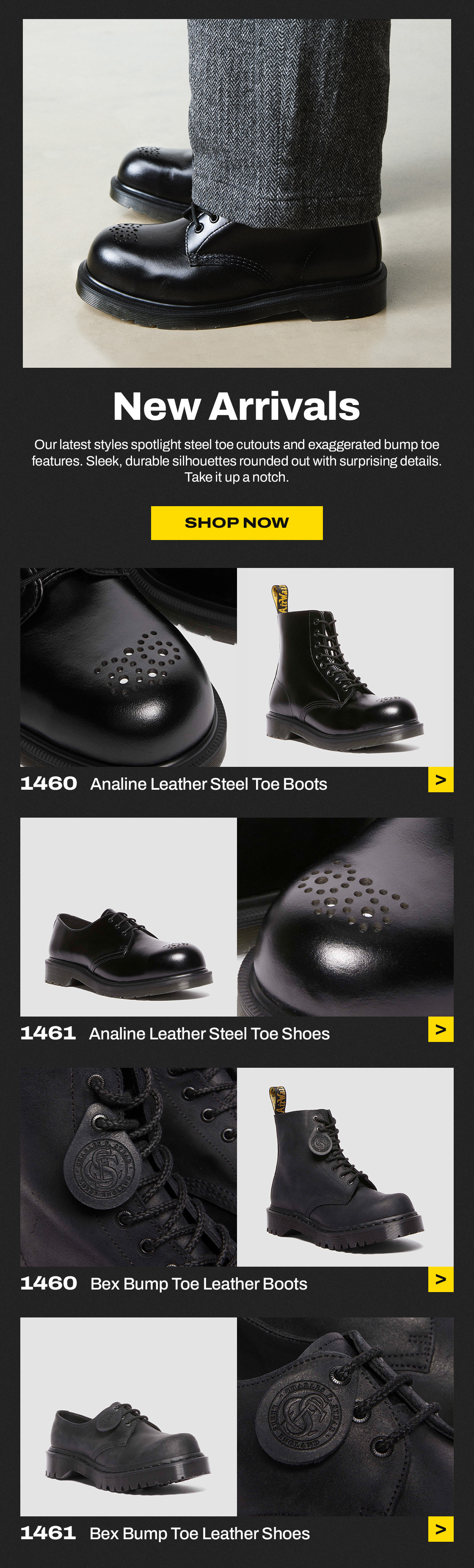Open the arrow next to 1461 Analine Leather Steel Toe Shoes
The height and width of the screenshot is (1568, 474).
(441, 1029)
